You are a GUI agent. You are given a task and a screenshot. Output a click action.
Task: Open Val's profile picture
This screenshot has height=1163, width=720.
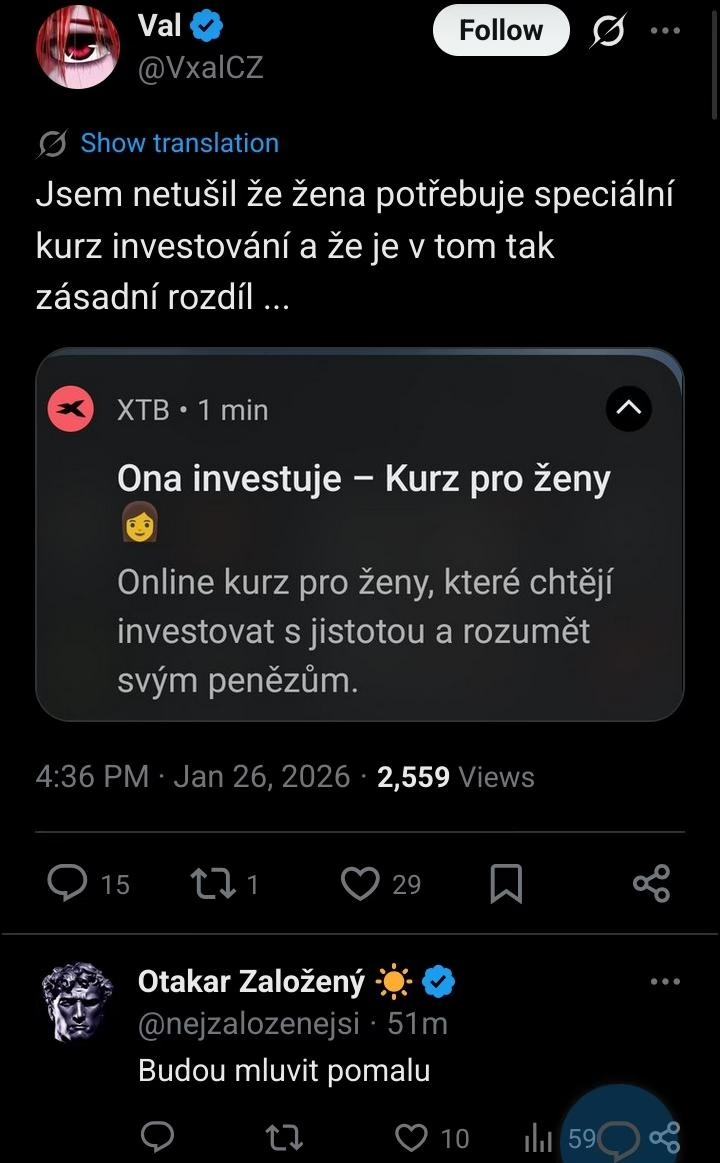(77, 46)
